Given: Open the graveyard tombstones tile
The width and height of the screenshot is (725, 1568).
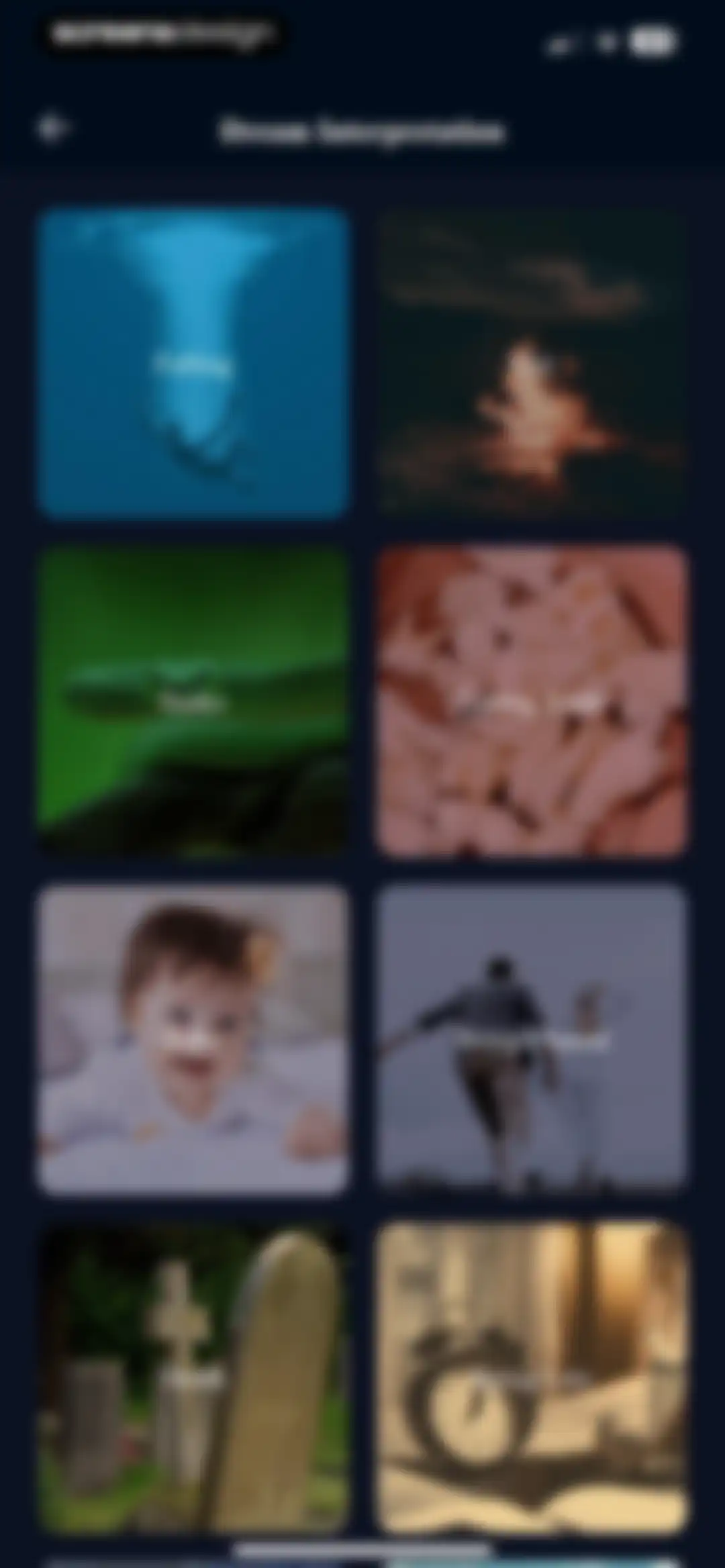Looking at the screenshot, I should (193, 1377).
